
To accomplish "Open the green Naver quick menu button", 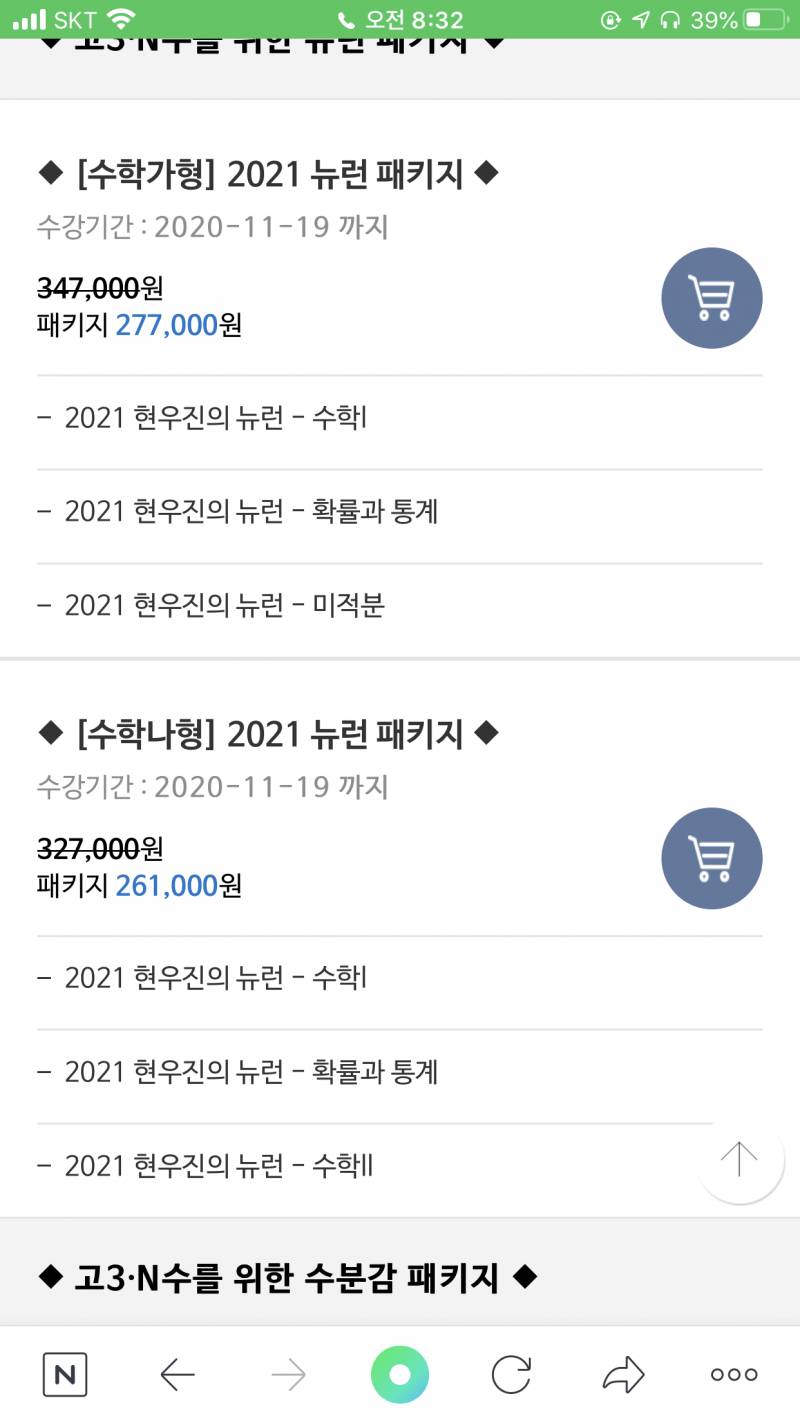I will point(399,1374).
